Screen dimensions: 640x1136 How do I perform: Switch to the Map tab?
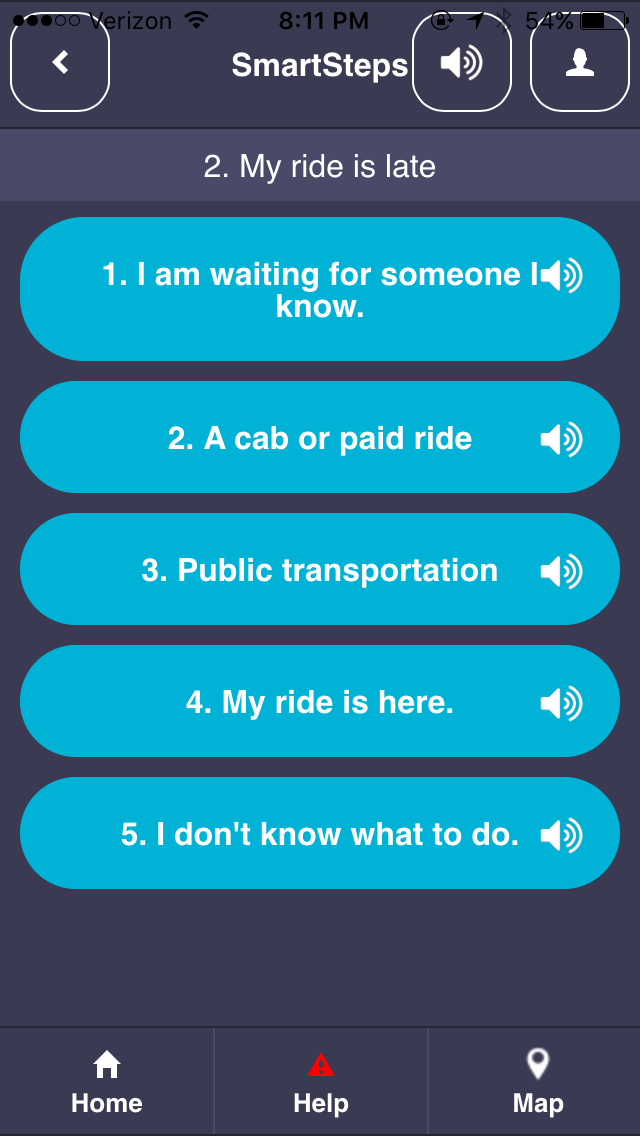(x=537, y=1082)
